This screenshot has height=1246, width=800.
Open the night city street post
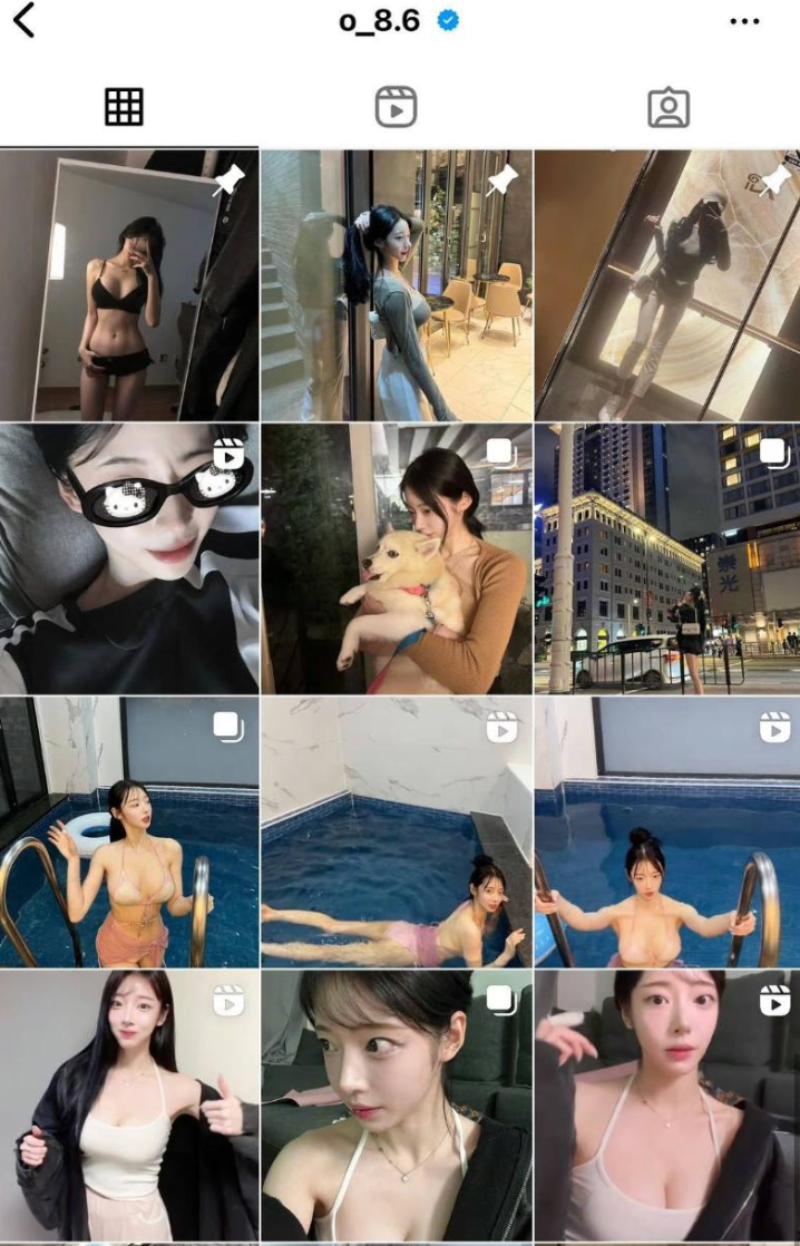click(667, 558)
